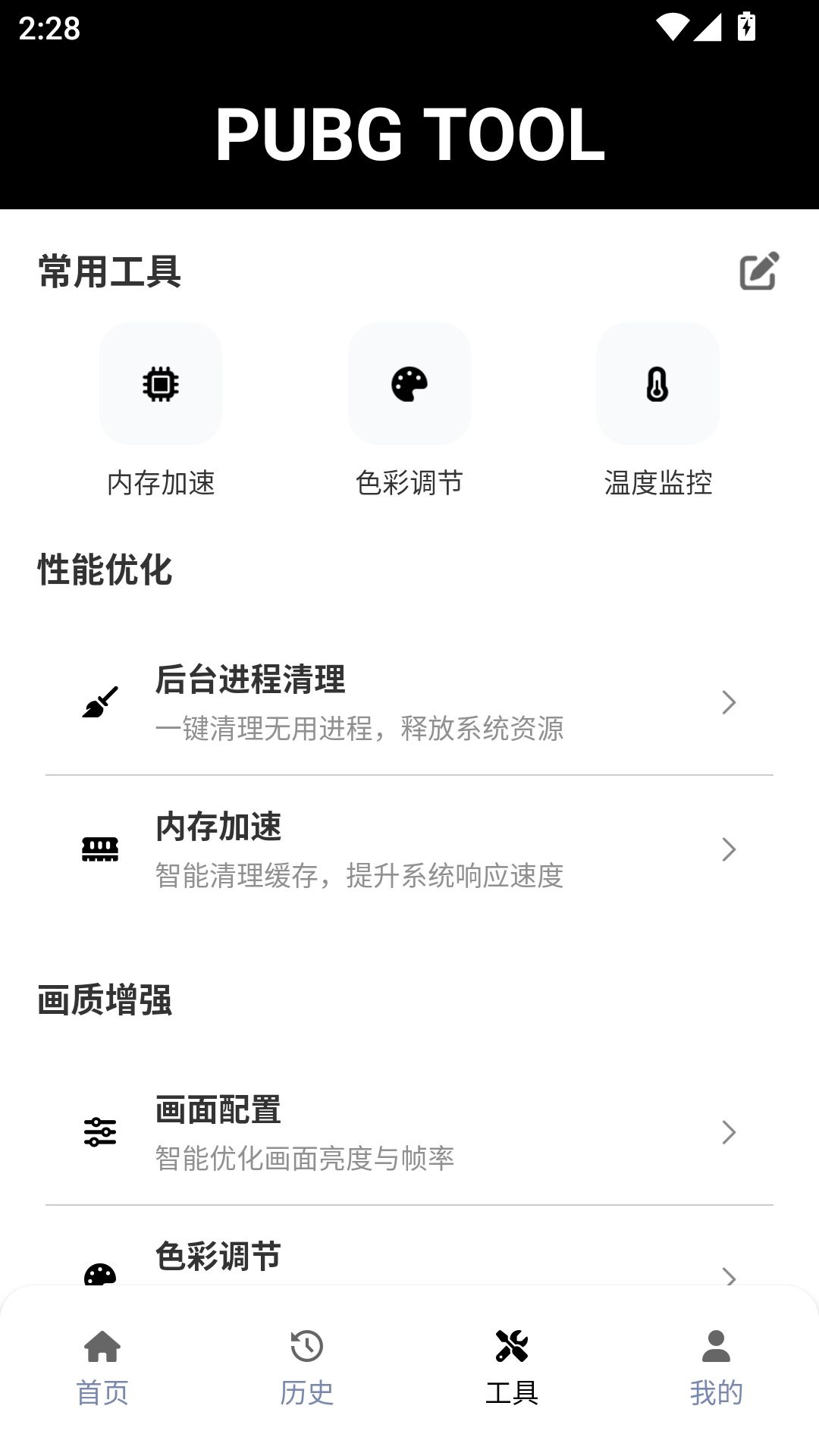819x1456 pixels.
Task: Select the 内存加速 row under 性能优化
Action: 409,849
